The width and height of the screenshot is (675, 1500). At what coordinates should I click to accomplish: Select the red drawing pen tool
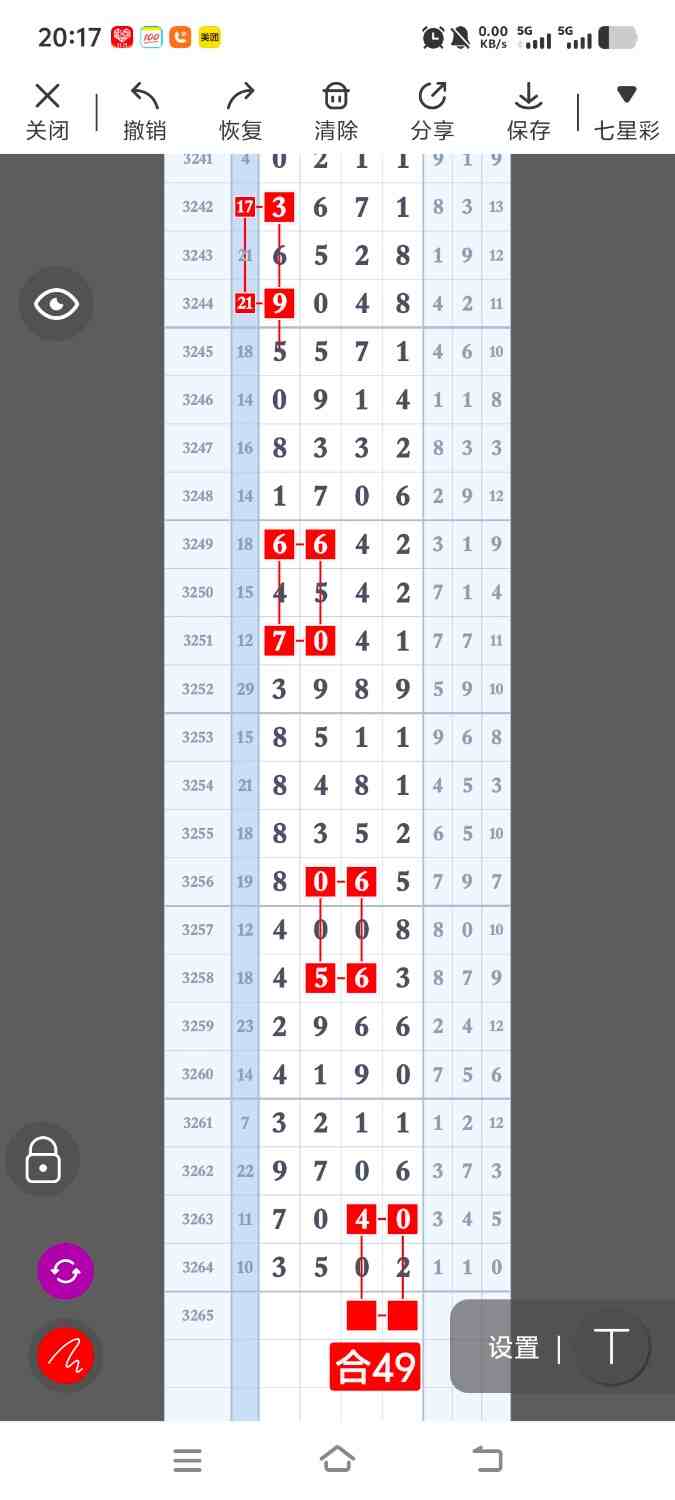pos(65,1356)
